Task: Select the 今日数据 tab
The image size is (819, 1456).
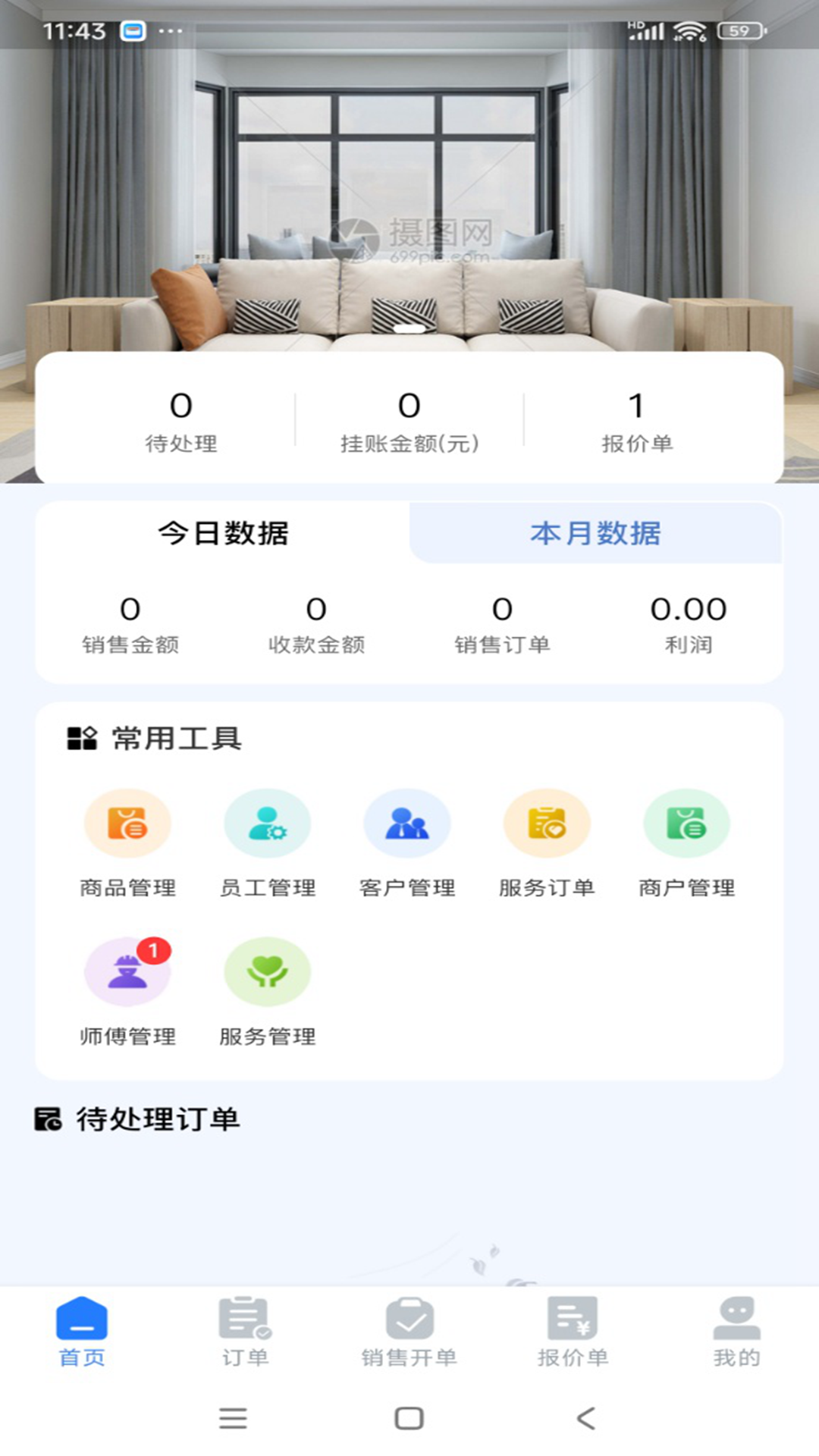Action: pyautogui.click(x=222, y=534)
